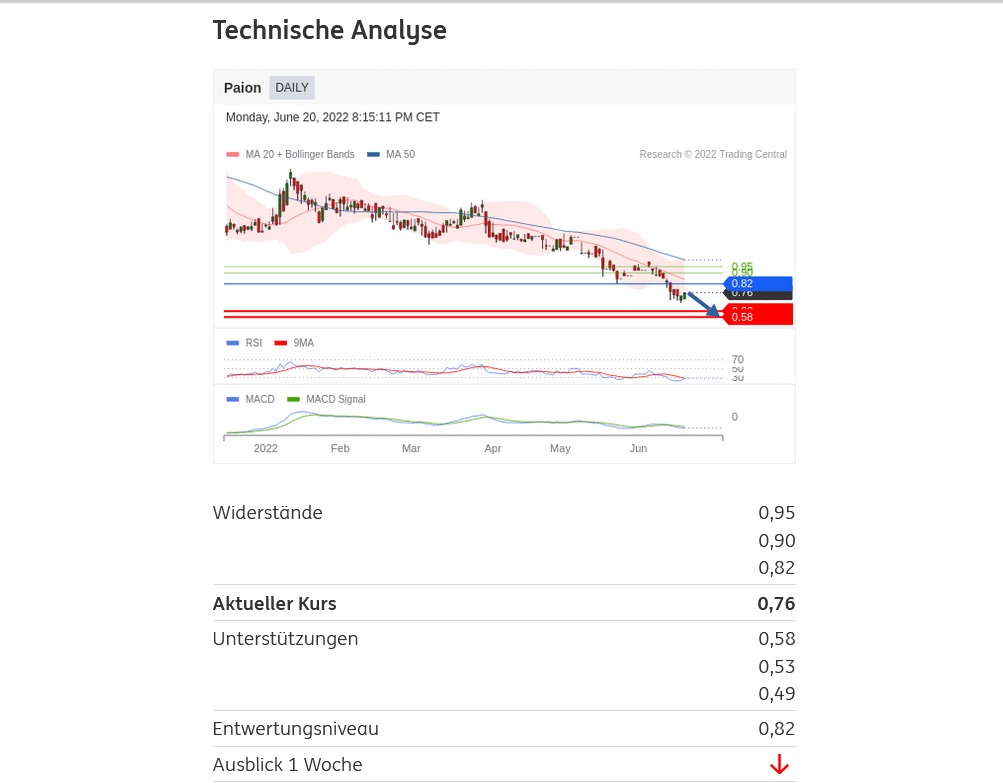The image size is (1003, 783).
Task: Open the Paion technical analysis chart
Action: click(x=504, y=266)
